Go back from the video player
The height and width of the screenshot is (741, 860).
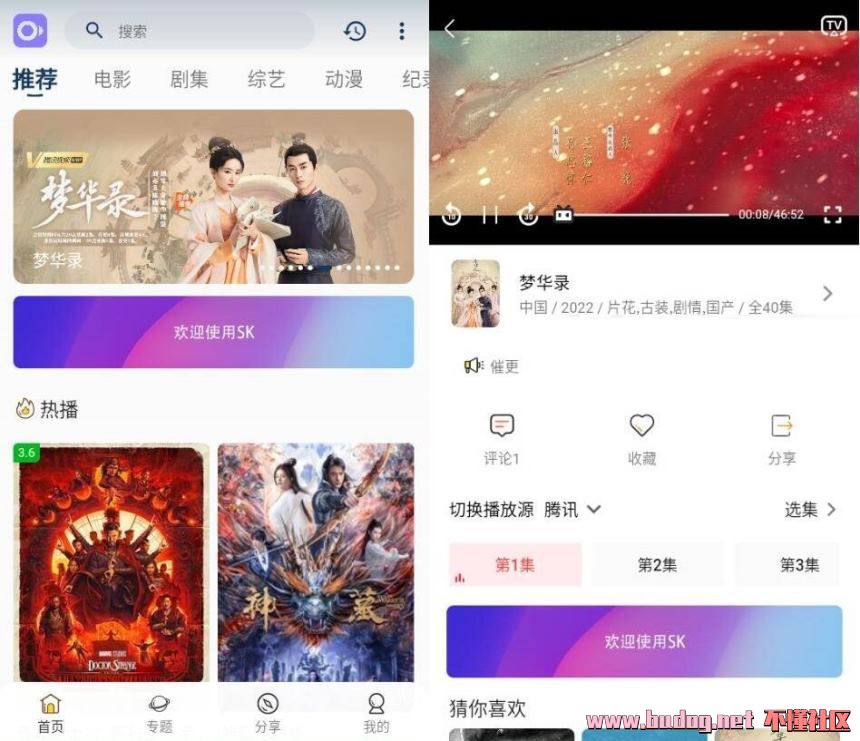[x=450, y=28]
